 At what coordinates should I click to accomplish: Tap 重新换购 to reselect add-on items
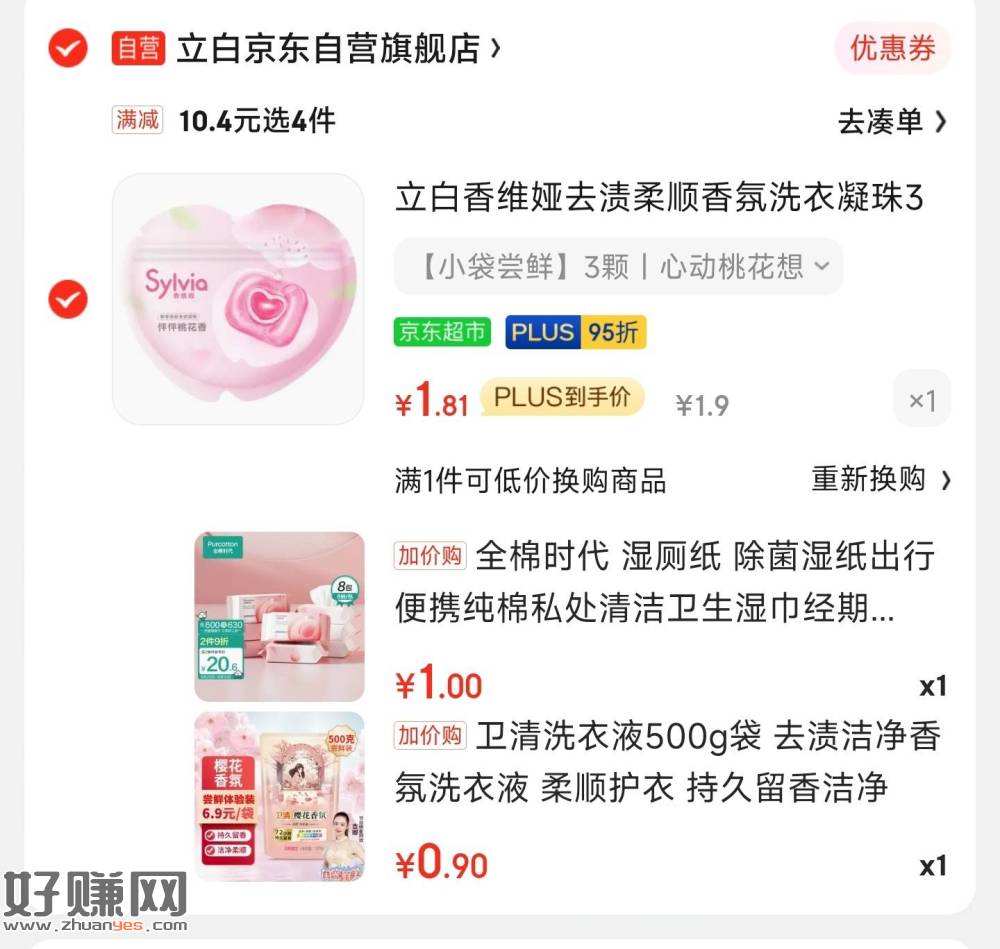880,479
